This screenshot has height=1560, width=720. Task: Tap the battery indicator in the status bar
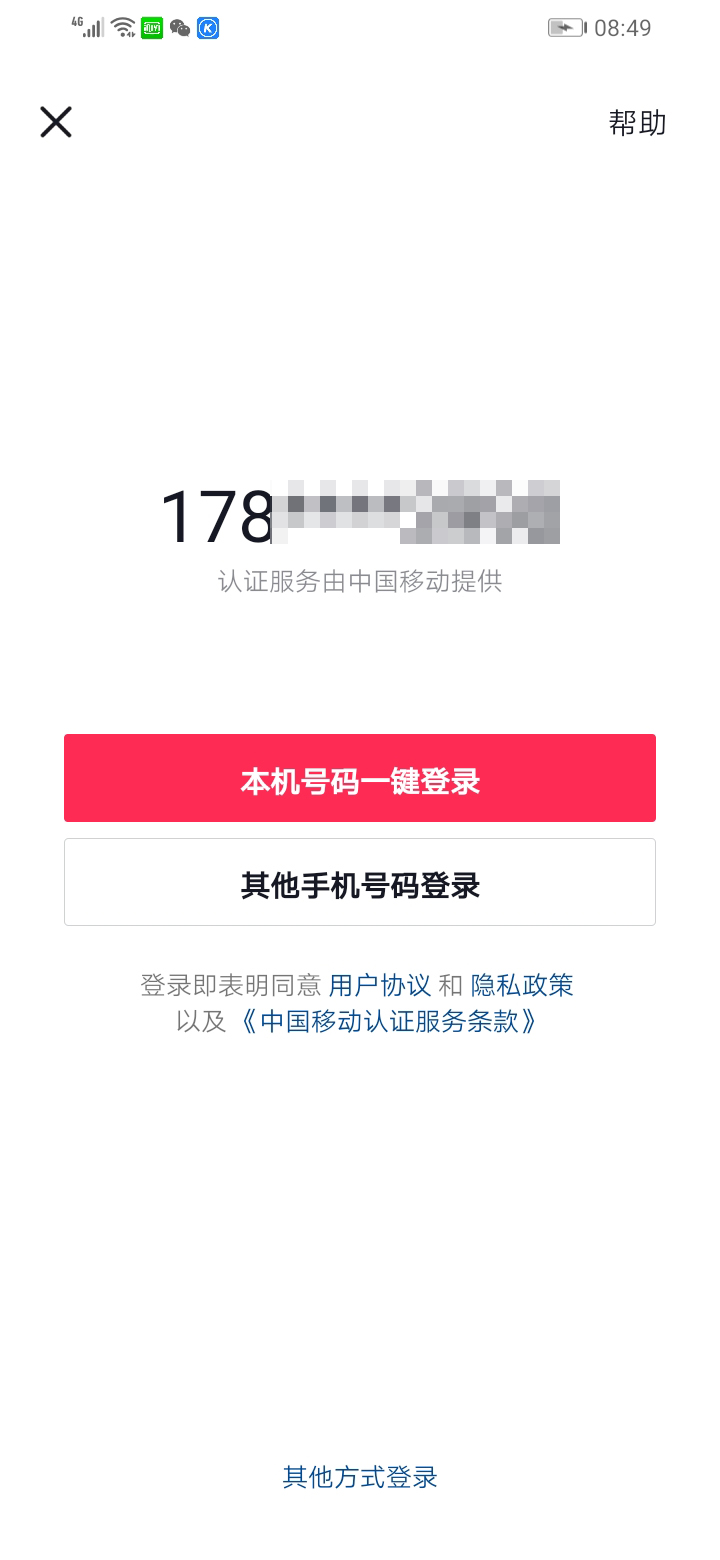(x=566, y=28)
